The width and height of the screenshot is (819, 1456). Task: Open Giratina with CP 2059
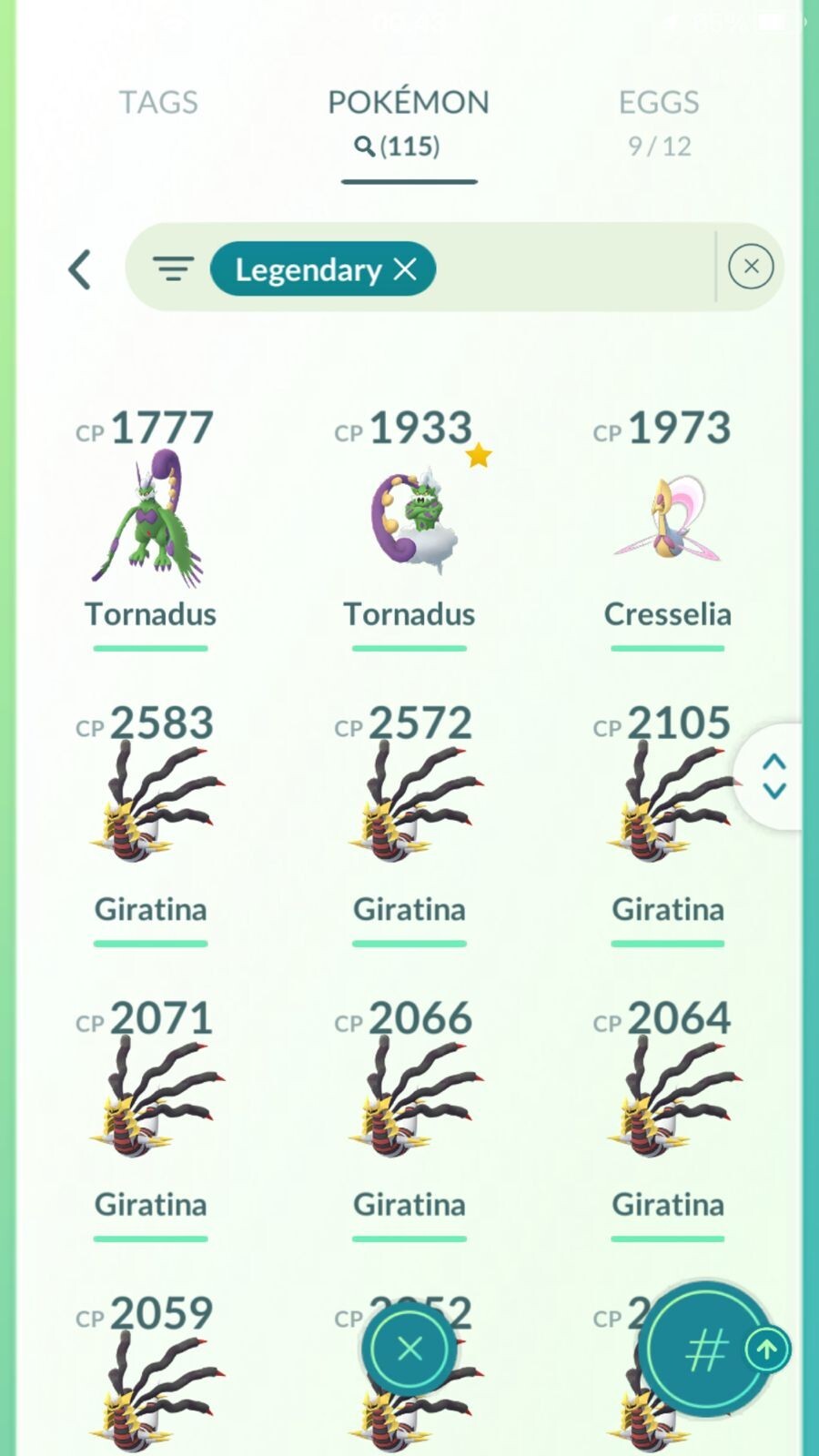pos(150,1383)
